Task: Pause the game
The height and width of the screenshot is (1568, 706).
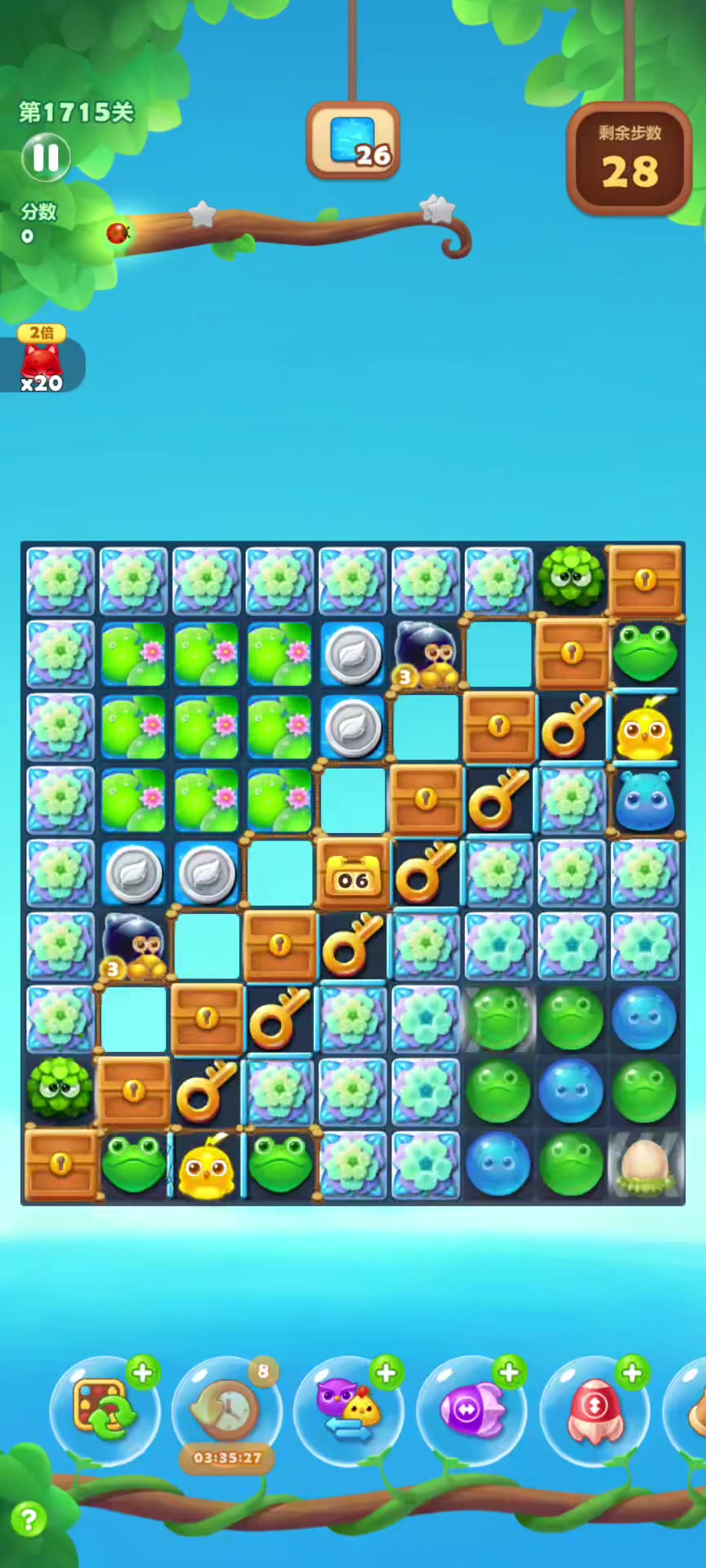Action: coord(46,158)
